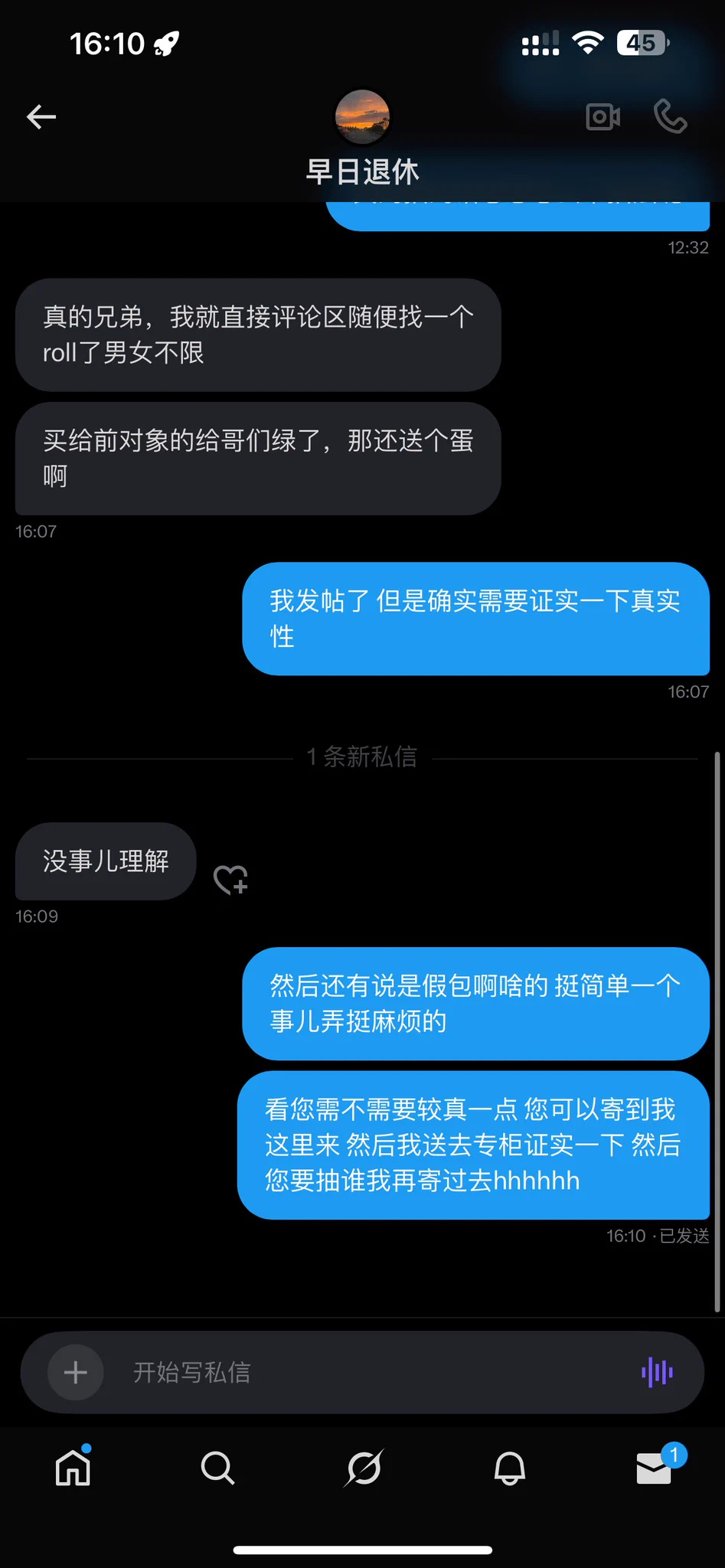Image resolution: width=725 pixels, height=1568 pixels.
Task: Open the chat partner name 早日退休
Action: click(x=362, y=171)
